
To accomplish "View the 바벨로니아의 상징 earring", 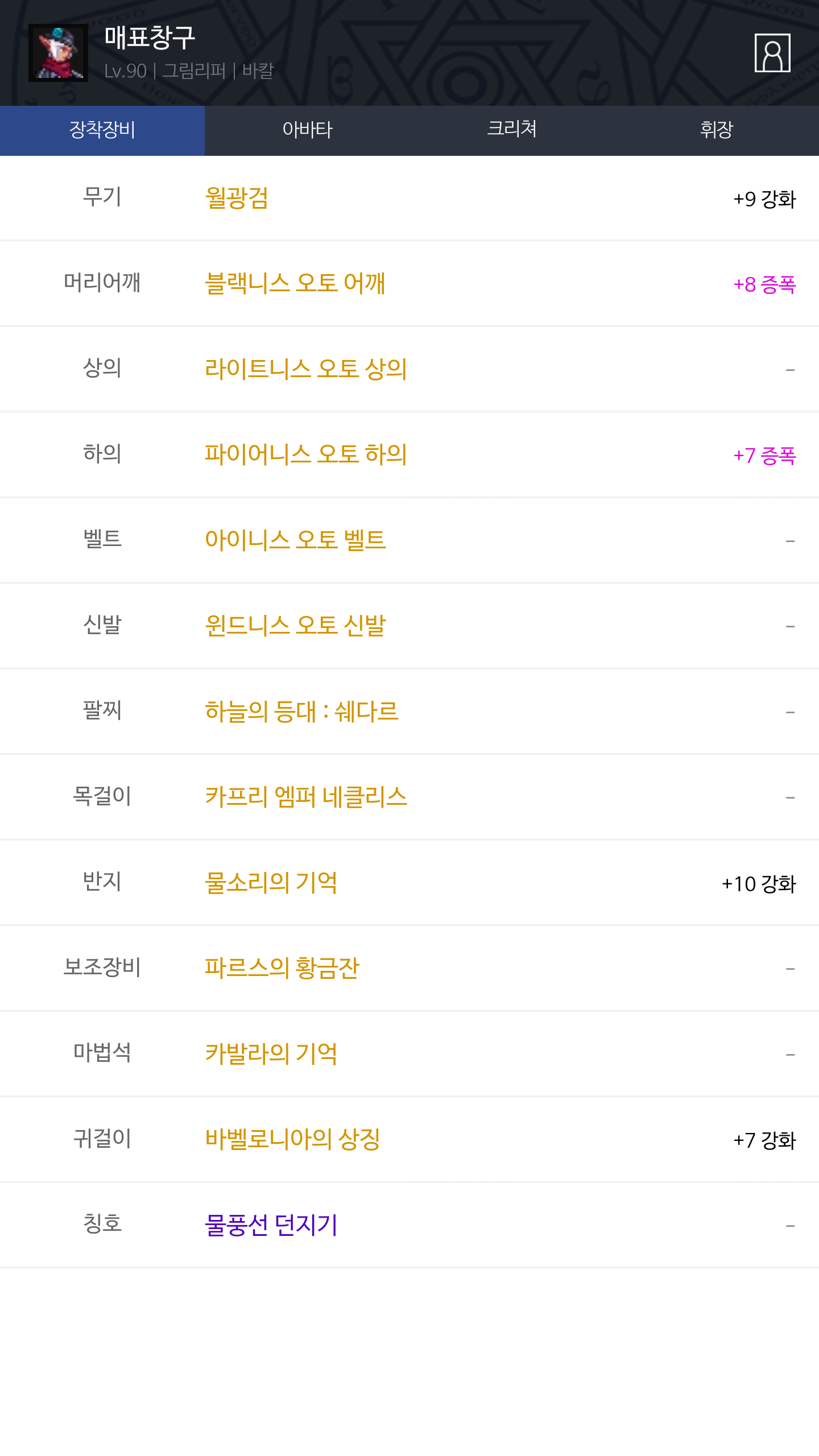I will coord(292,1139).
